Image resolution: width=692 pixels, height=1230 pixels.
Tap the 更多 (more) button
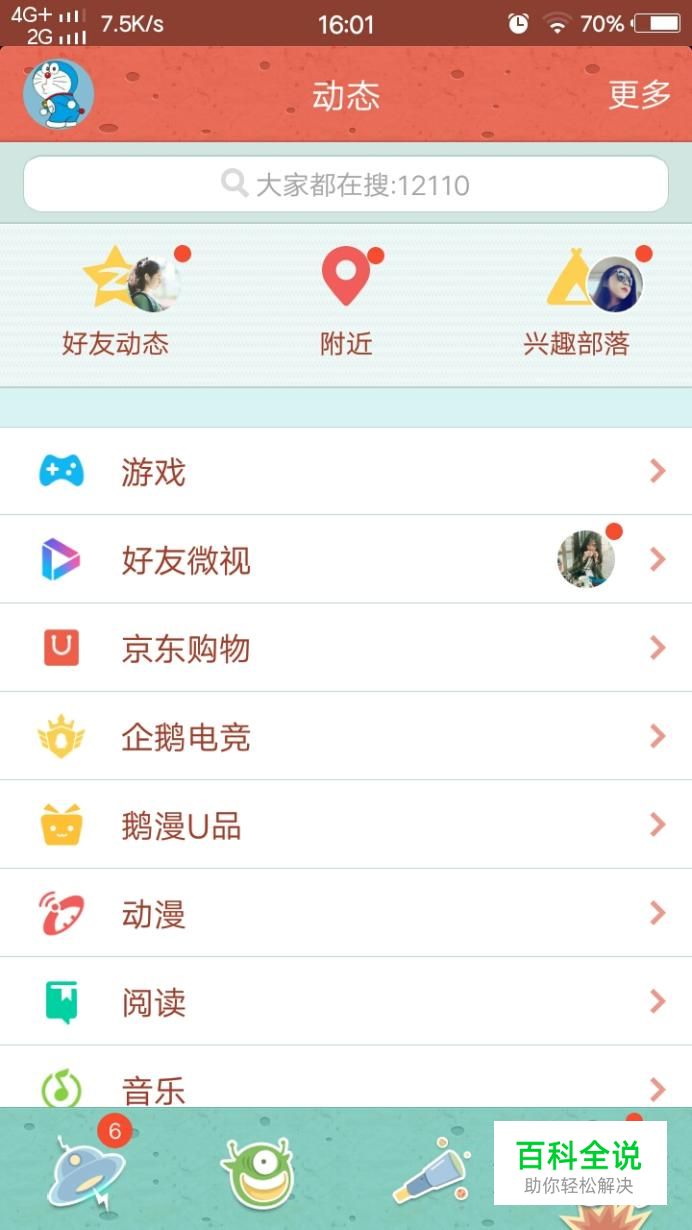click(639, 95)
